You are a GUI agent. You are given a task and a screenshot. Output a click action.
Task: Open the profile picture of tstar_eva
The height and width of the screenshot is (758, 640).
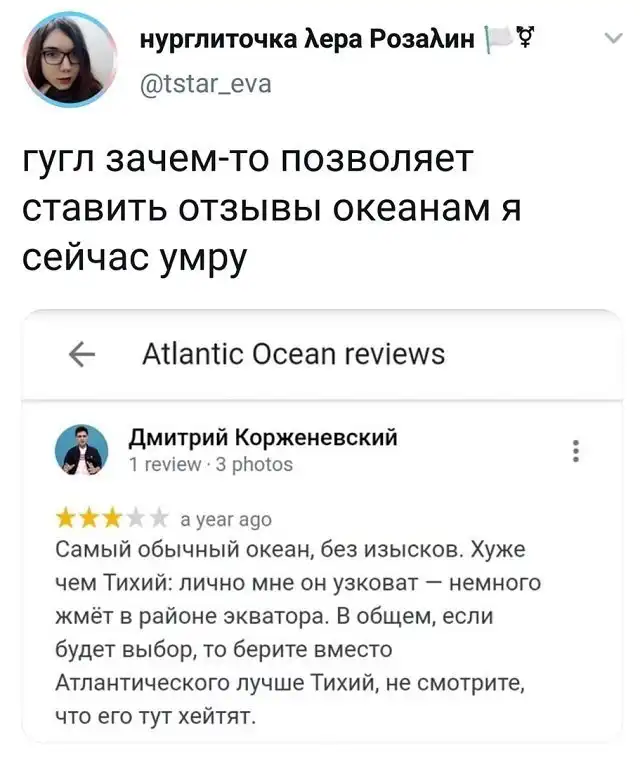tap(70, 60)
